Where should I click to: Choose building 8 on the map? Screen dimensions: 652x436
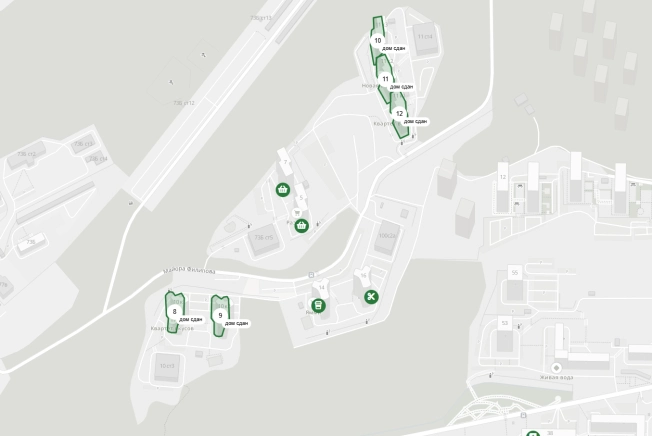pos(175,312)
